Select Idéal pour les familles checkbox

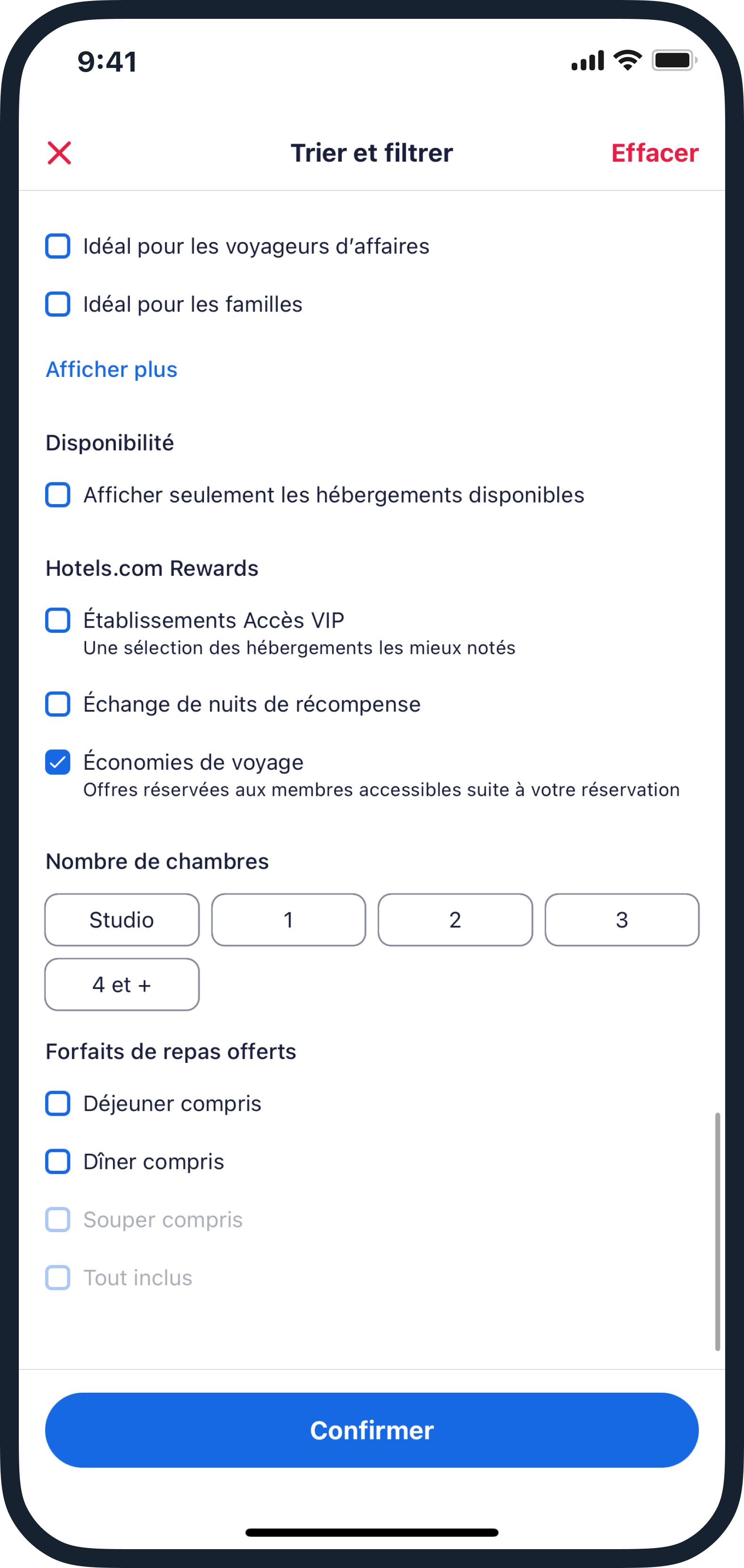click(x=58, y=304)
